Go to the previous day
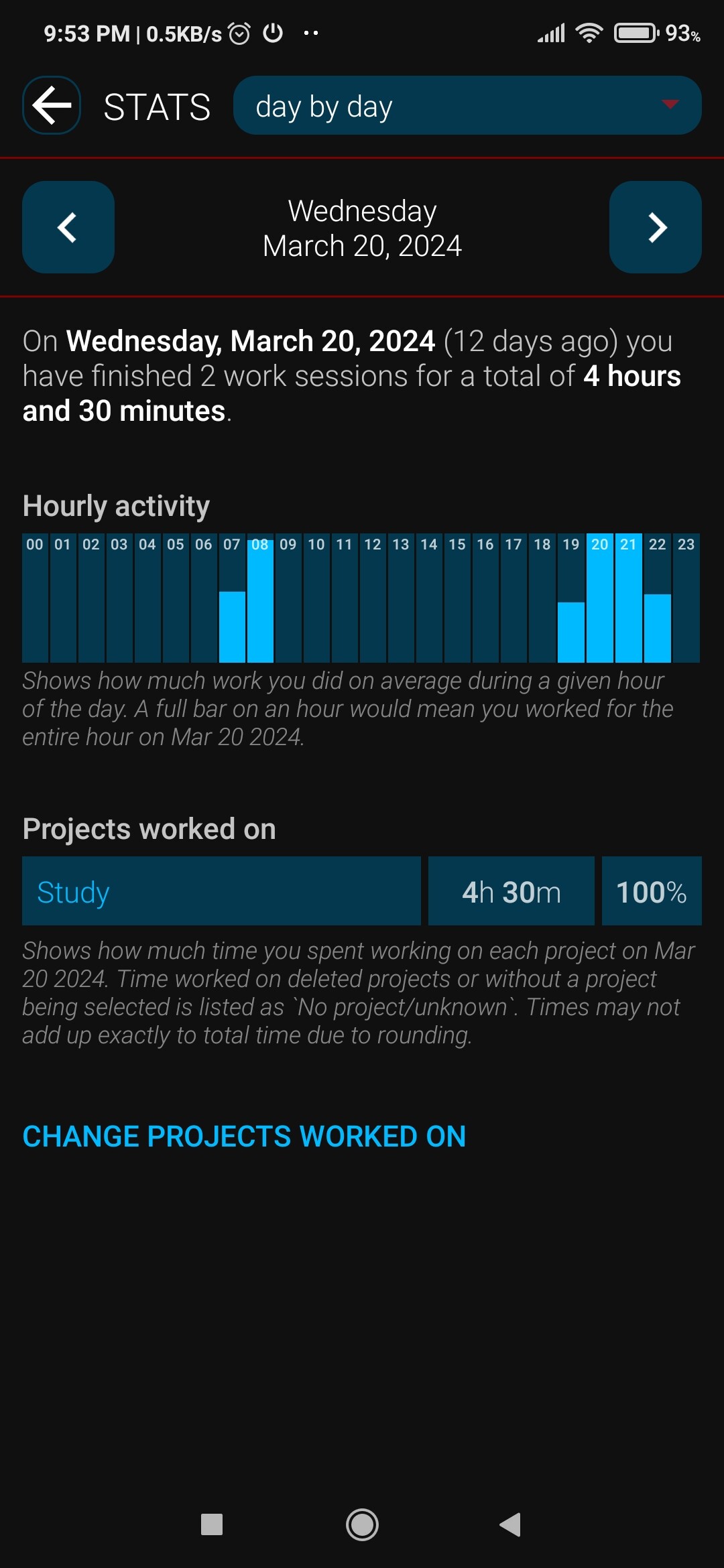 pyautogui.click(x=68, y=227)
